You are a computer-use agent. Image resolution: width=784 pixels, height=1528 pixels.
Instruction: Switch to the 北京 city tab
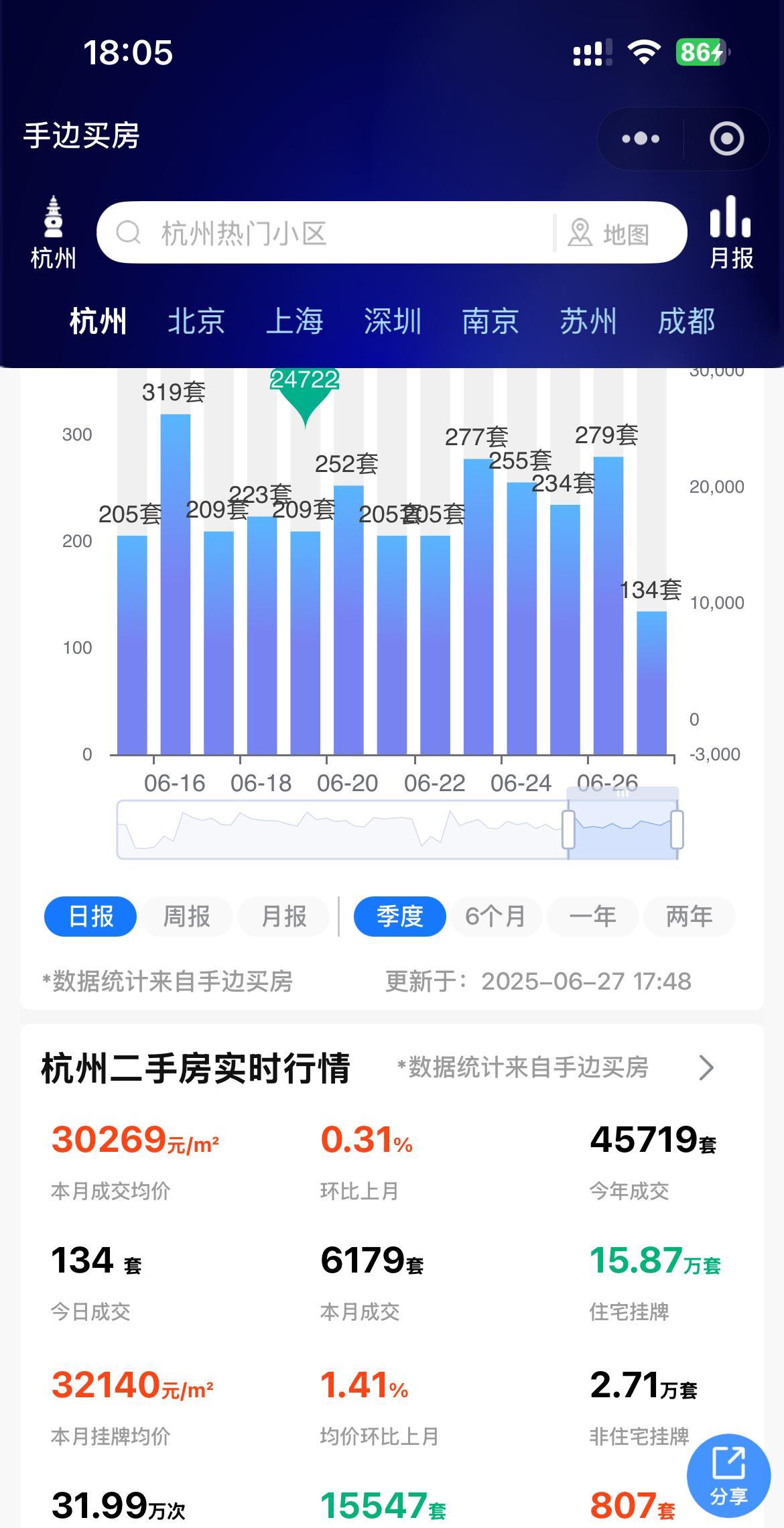196,321
